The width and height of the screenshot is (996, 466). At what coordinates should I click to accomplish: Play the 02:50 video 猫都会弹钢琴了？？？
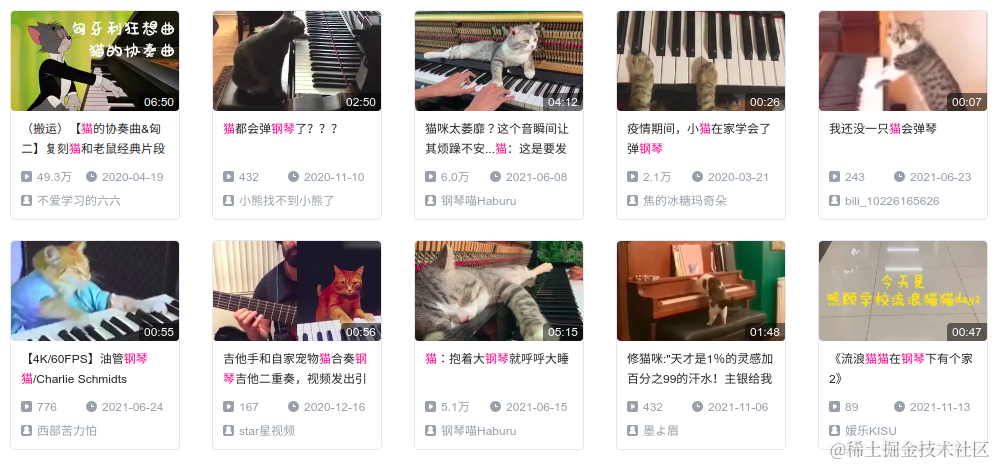coord(297,61)
